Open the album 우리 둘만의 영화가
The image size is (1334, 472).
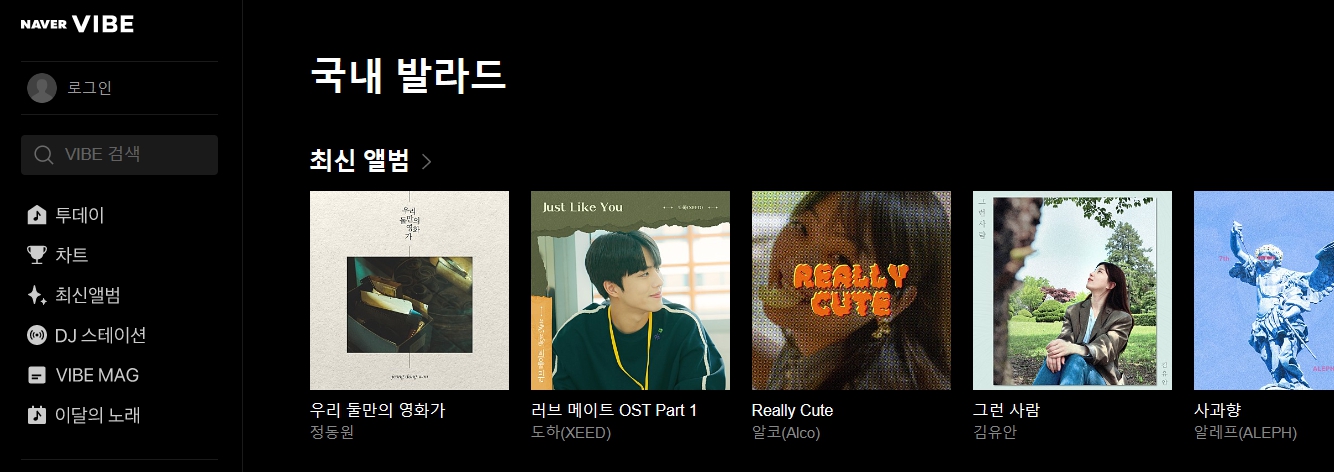click(x=409, y=290)
